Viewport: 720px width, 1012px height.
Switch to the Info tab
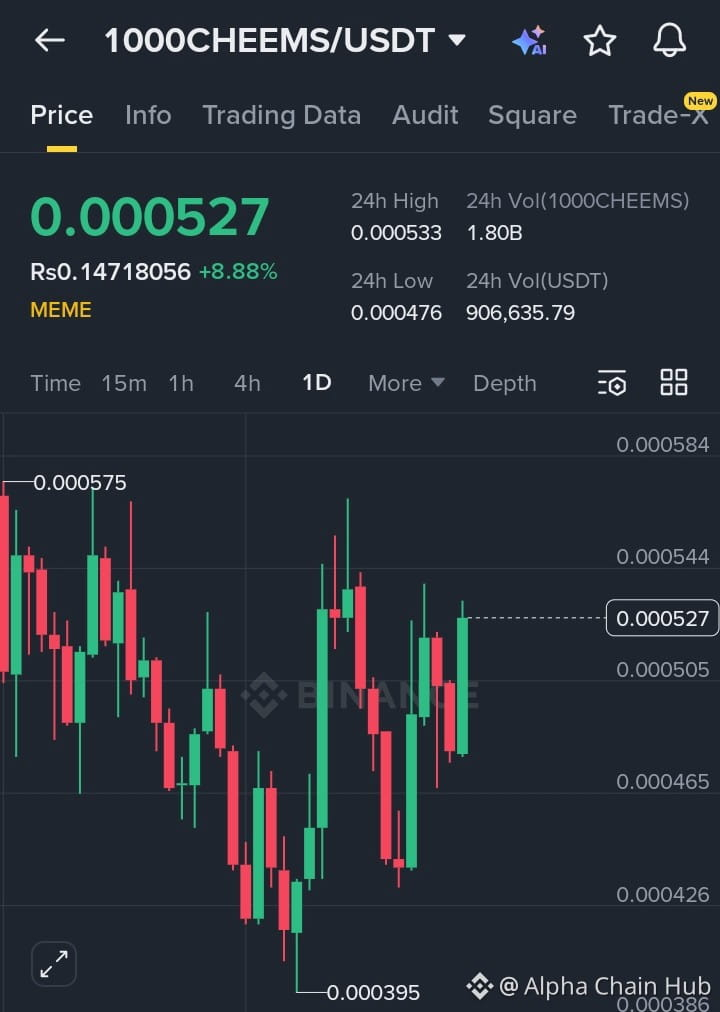click(148, 115)
